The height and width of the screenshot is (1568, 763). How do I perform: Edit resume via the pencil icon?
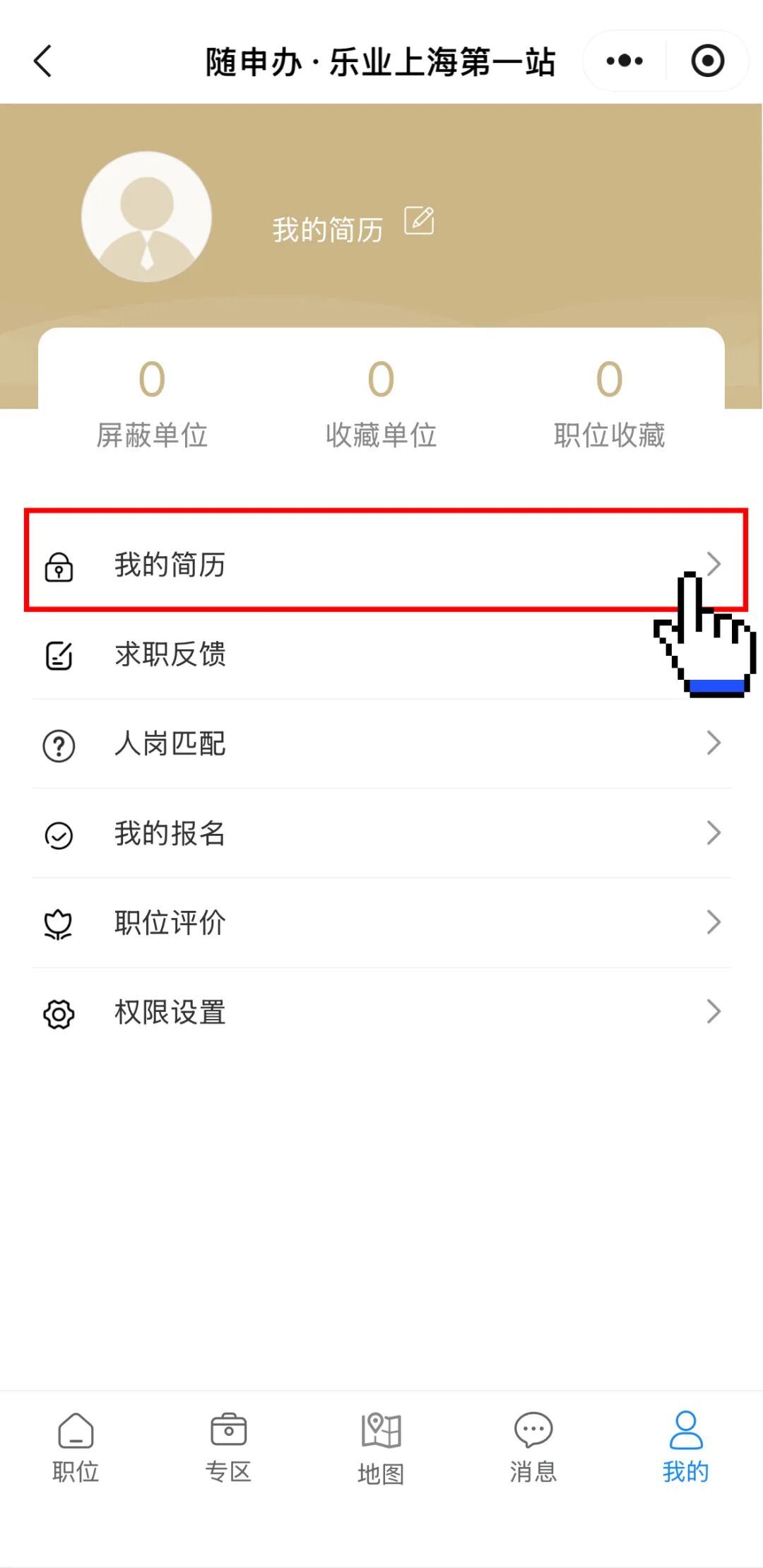[x=419, y=221]
